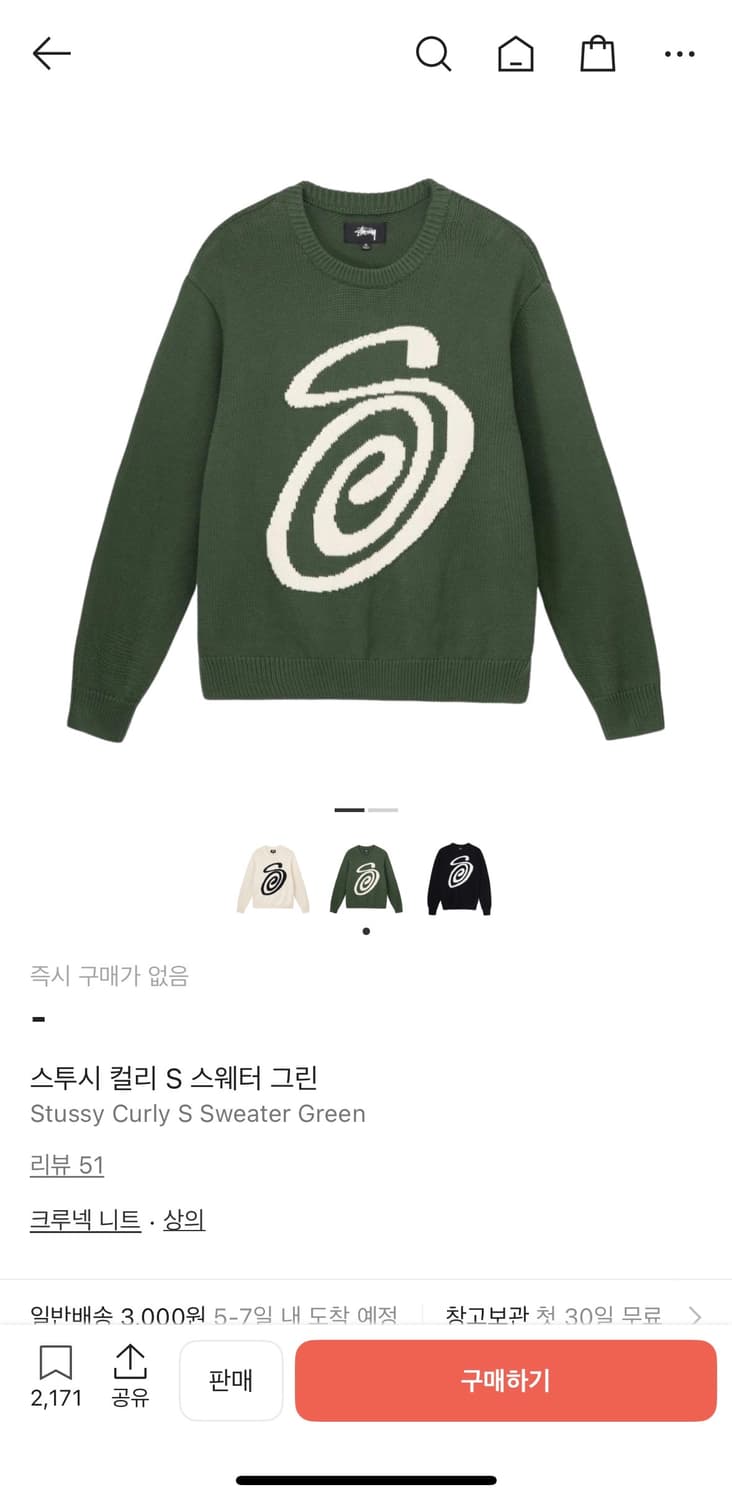This screenshot has width=732, height=1500.
Task: Open the 크루넥 니트 category page
Action: tap(85, 1220)
